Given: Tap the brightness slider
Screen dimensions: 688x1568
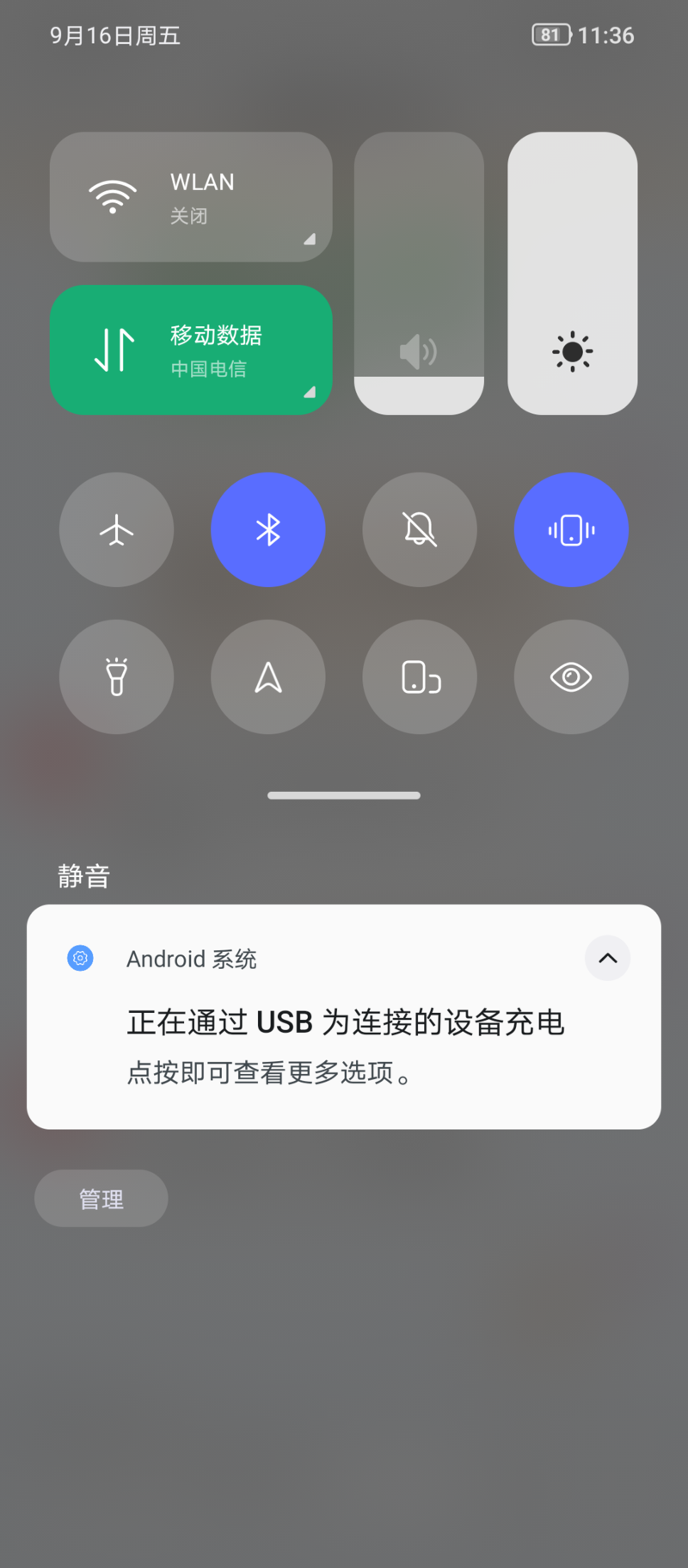Looking at the screenshot, I should (x=572, y=274).
